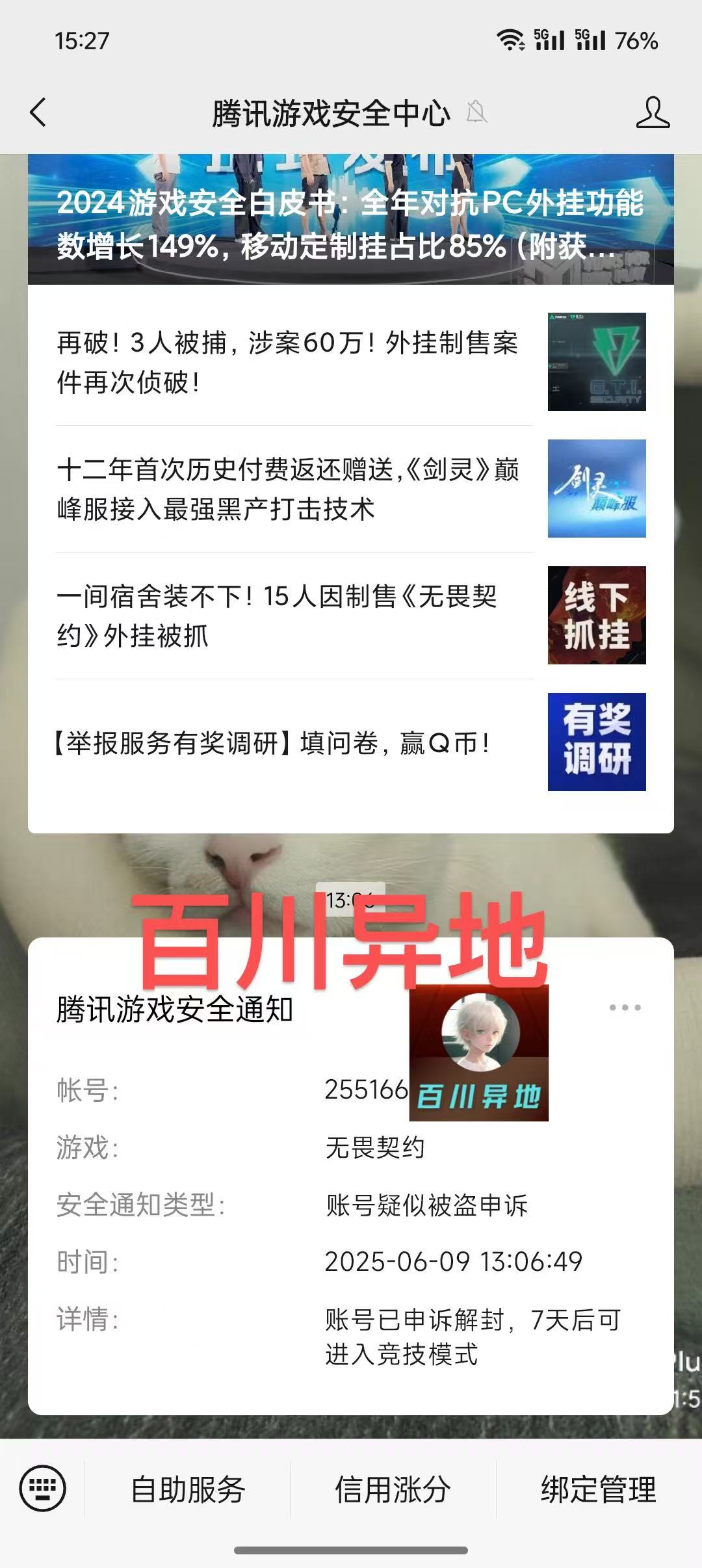Open the 举报服务有奖调研 survey article
The height and width of the screenshot is (1568, 702).
tap(351, 742)
